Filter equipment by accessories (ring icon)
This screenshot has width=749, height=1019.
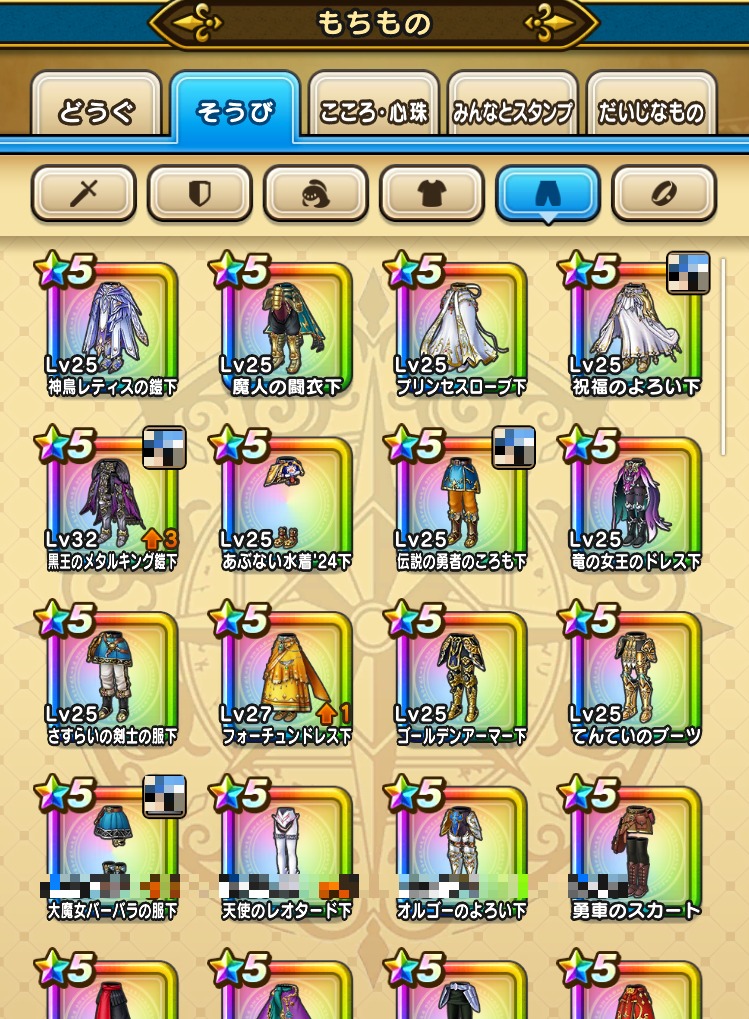pos(664,193)
